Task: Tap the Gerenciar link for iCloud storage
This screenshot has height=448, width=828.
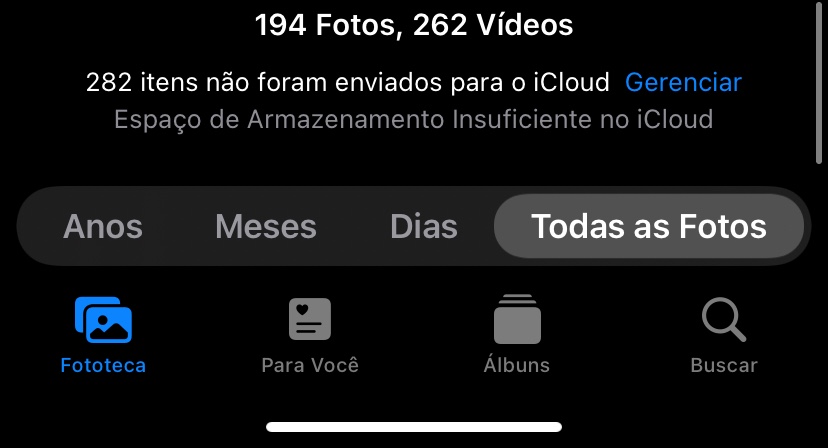Action: coord(683,82)
